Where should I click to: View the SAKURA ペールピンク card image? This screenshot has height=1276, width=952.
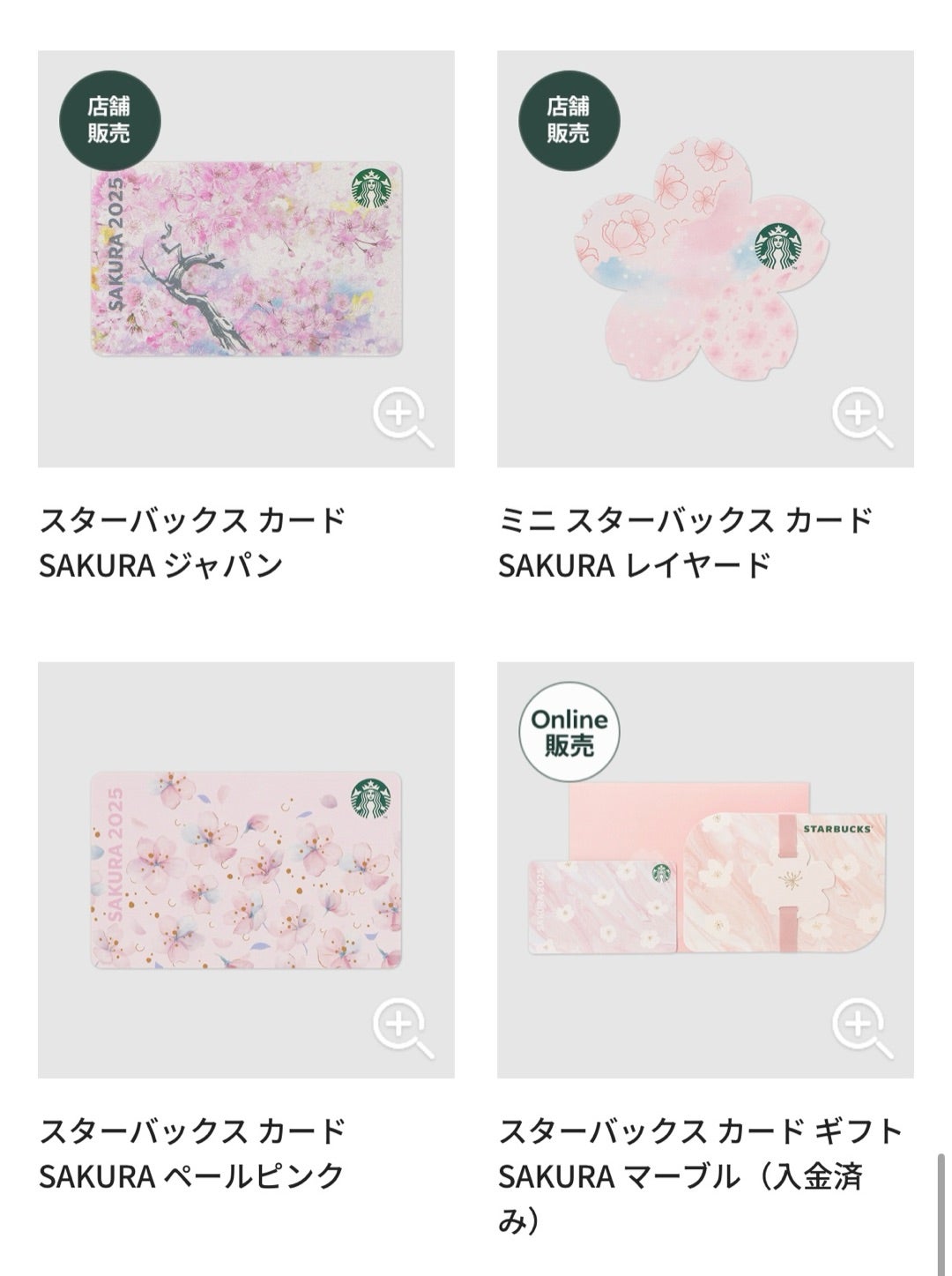click(x=247, y=871)
